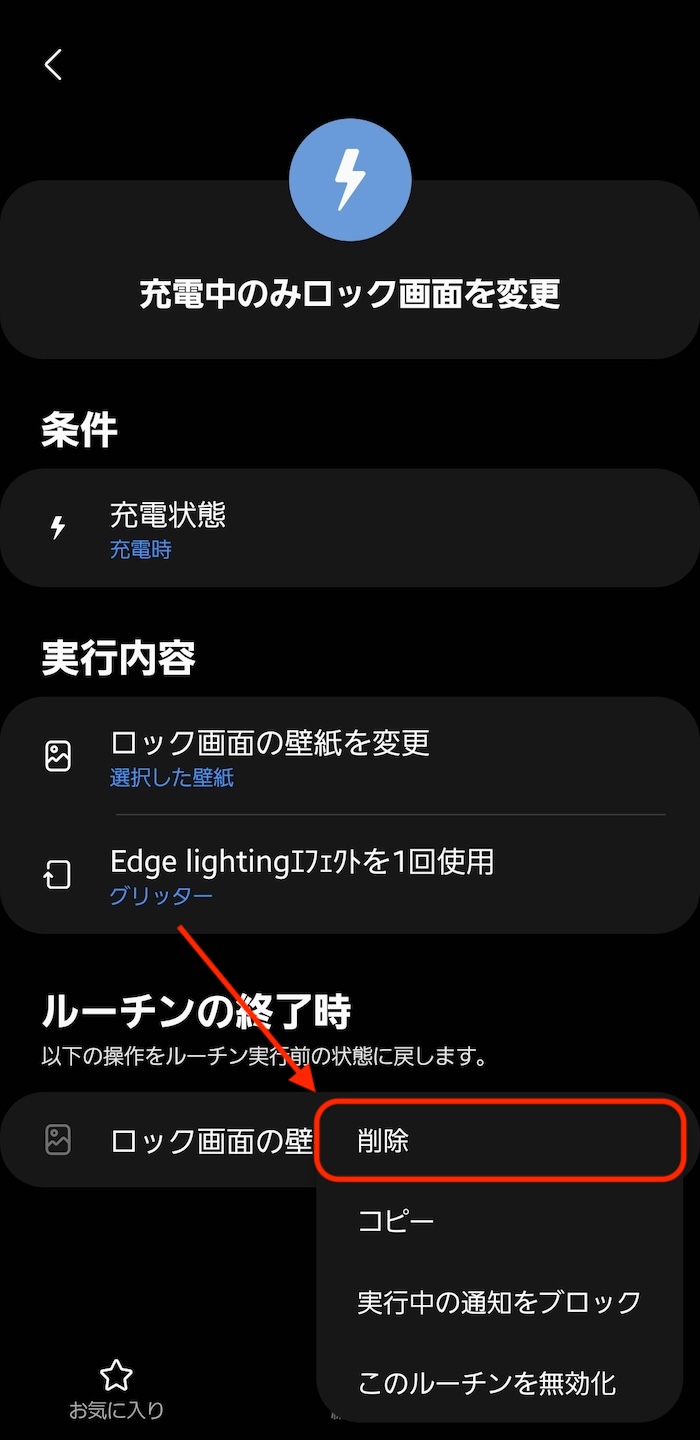
Task: Go back with the top-left arrow
Action: point(53,65)
